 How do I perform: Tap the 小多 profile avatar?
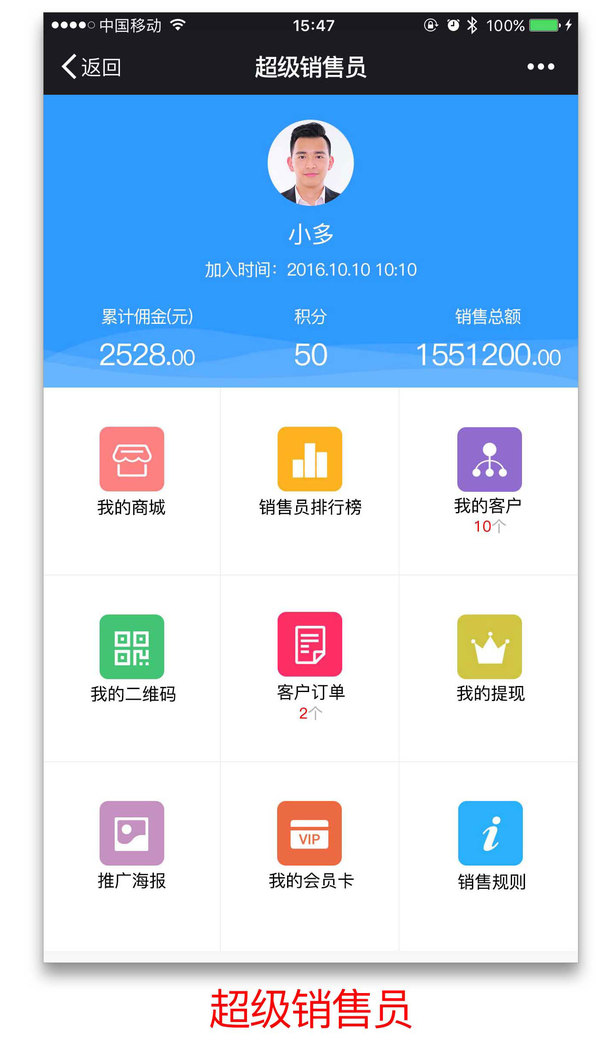[x=310, y=163]
